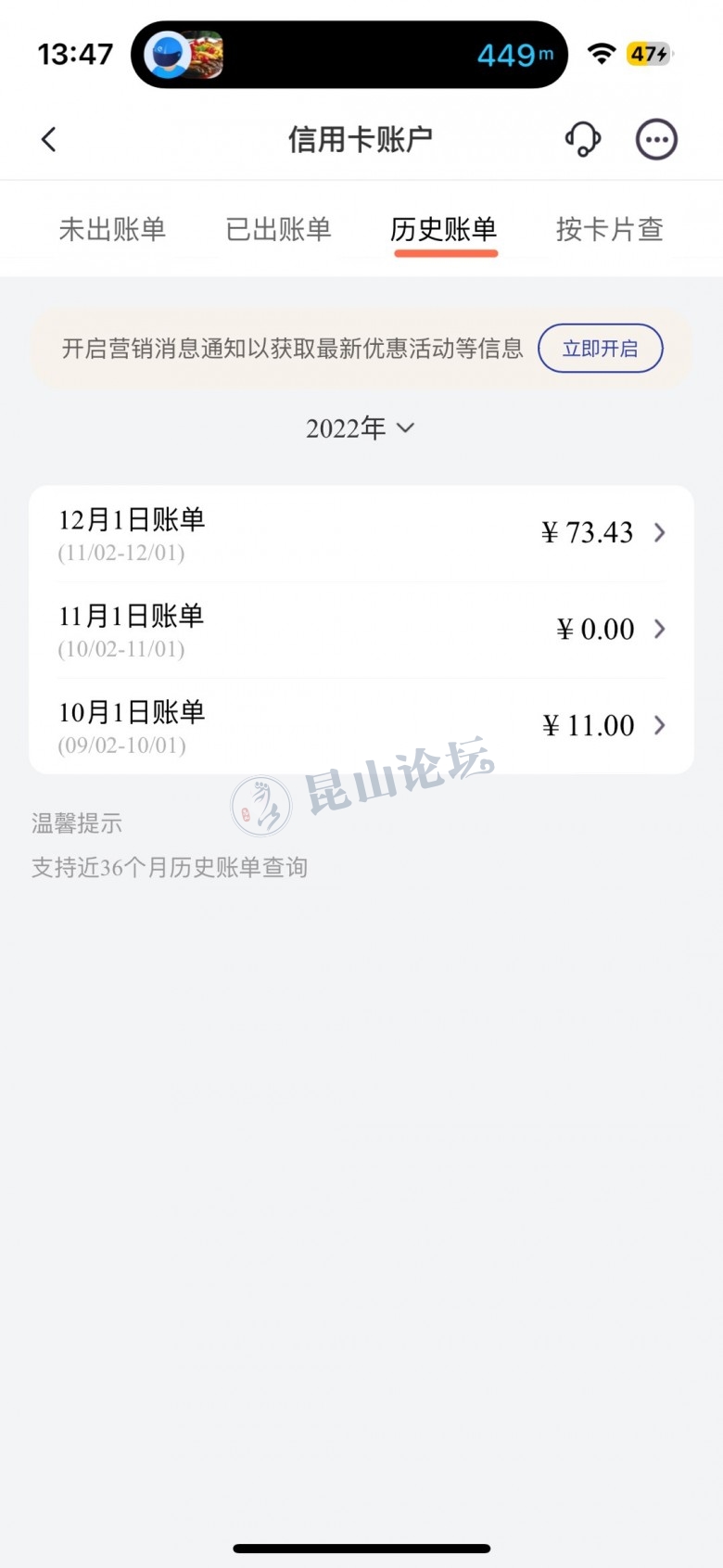Go back from 信用卡账户 page
This screenshot has height=1568, width=723.
(x=49, y=140)
